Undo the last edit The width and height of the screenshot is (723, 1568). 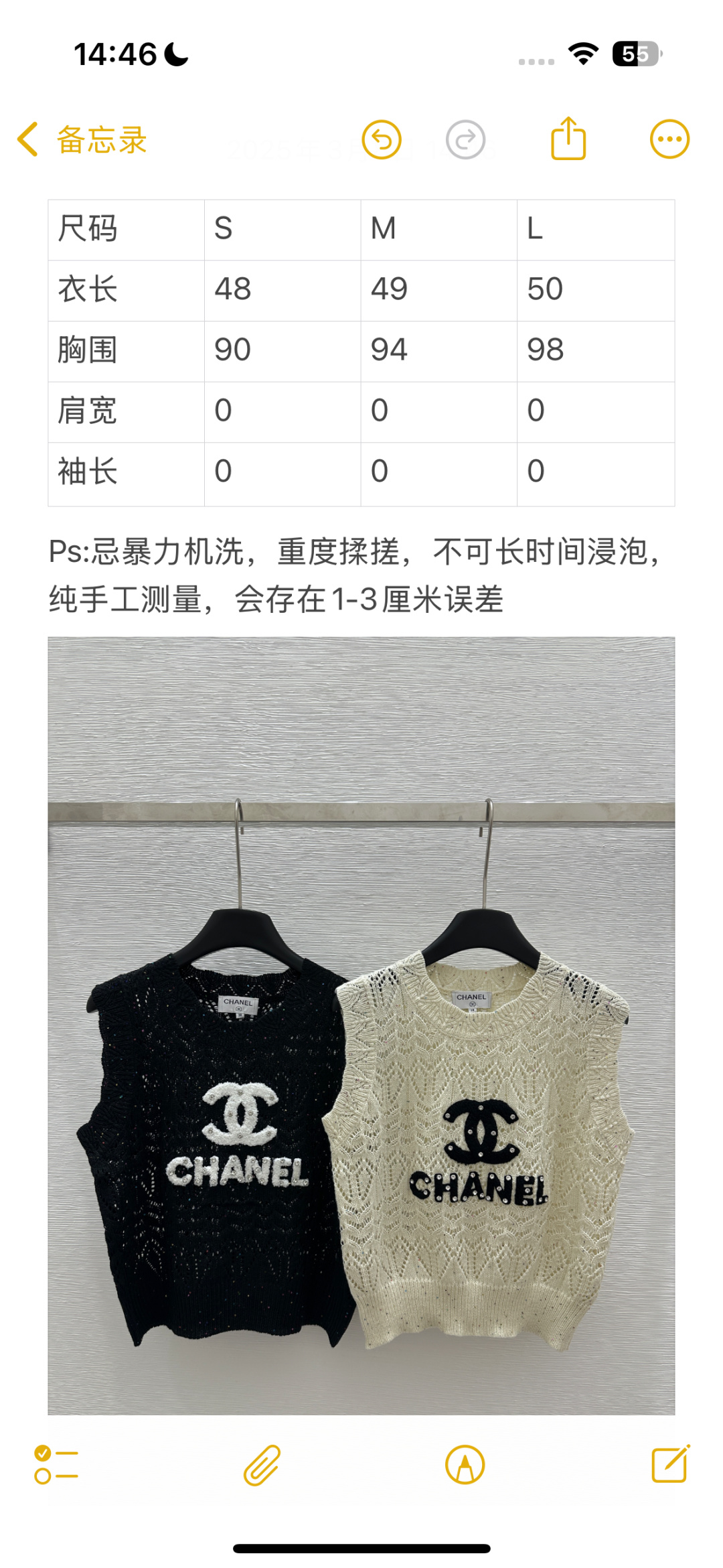coord(382,140)
